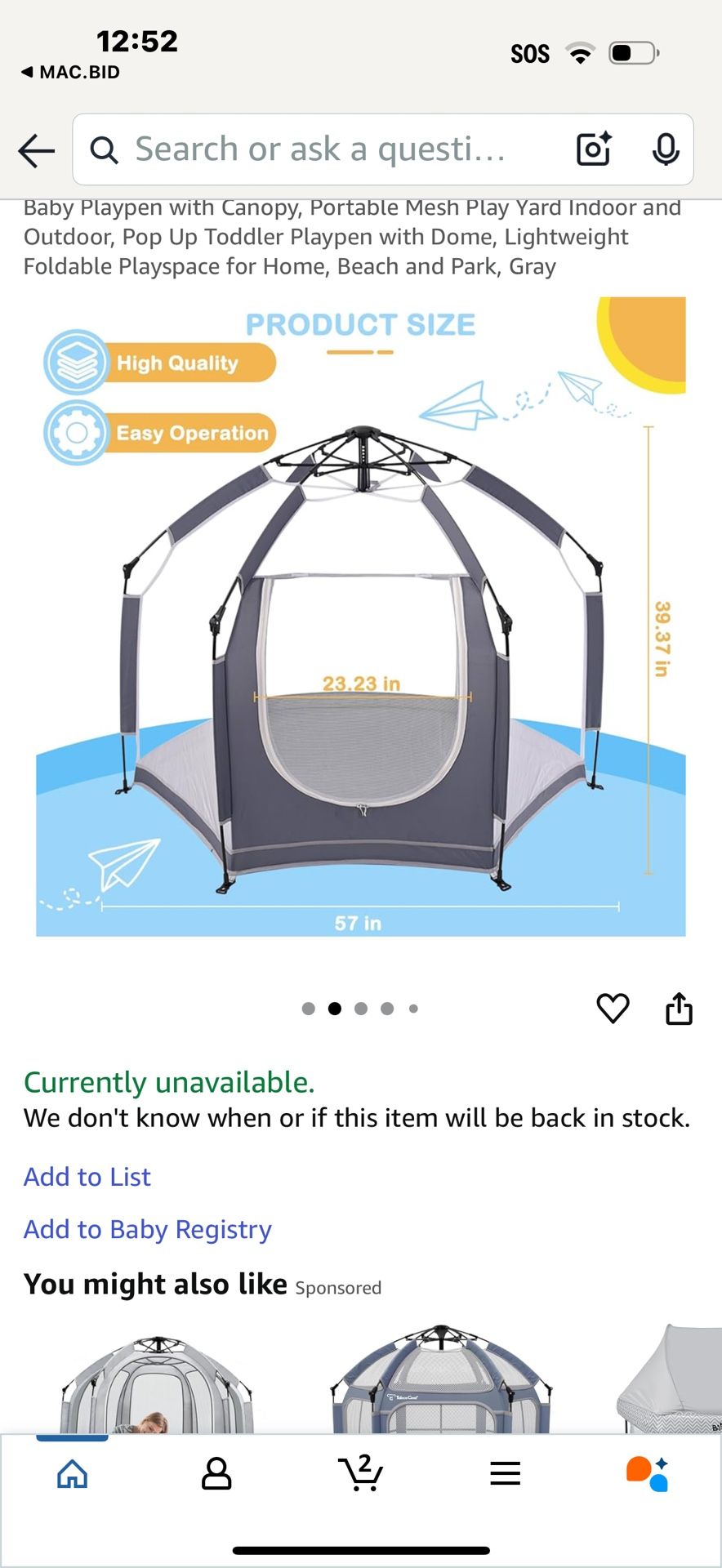Viewport: 722px width, 1568px height.
Task: Open the sponsored blue dome playpen
Action: click(x=441, y=1380)
